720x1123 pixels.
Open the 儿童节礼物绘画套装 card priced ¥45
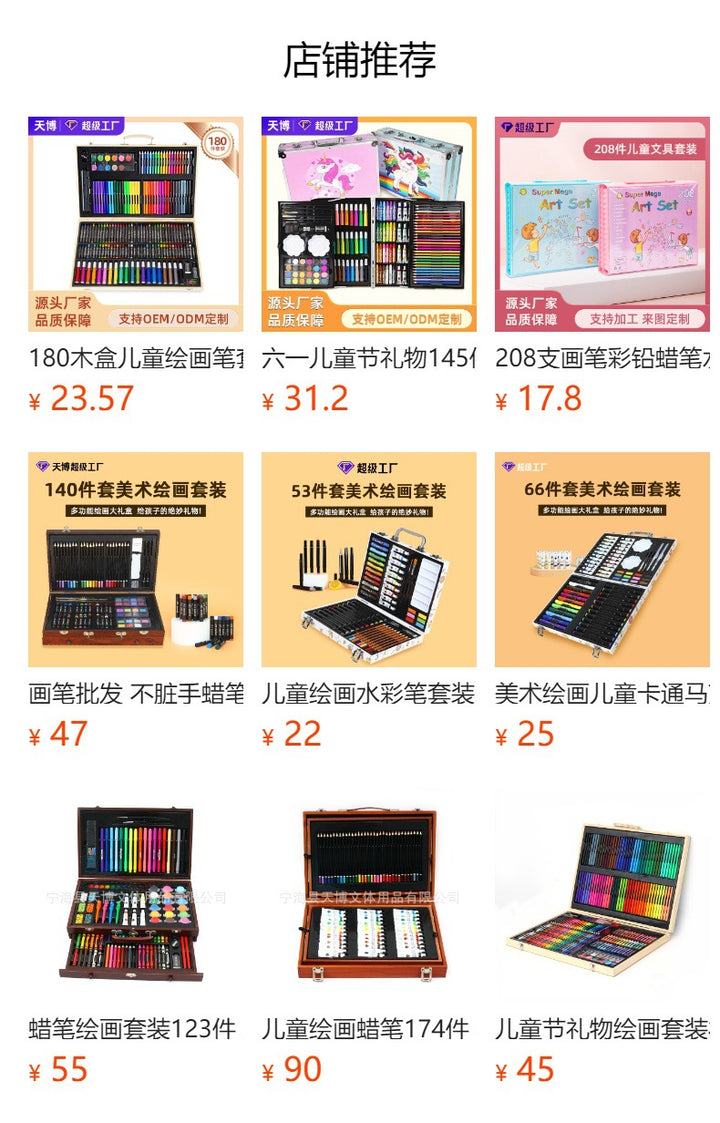pos(602,896)
